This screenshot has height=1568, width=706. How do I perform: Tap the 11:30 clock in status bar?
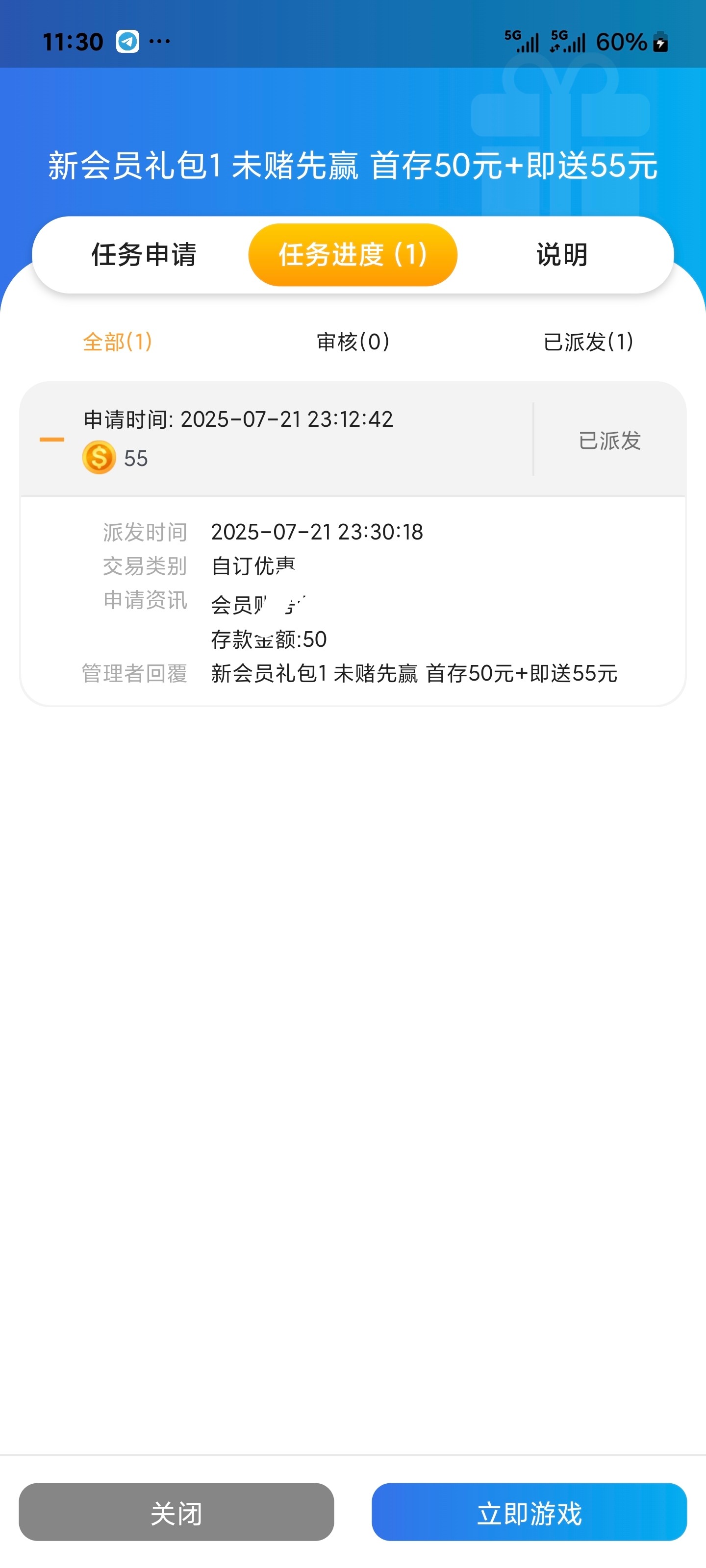pos(73,40)
